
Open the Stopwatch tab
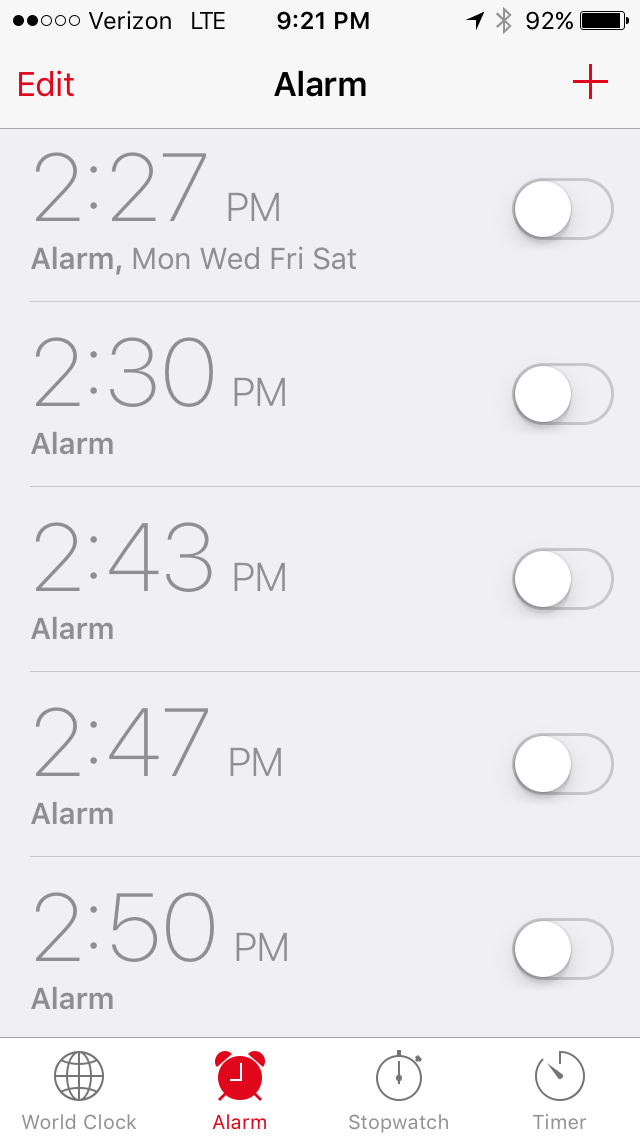point(399,1089)
